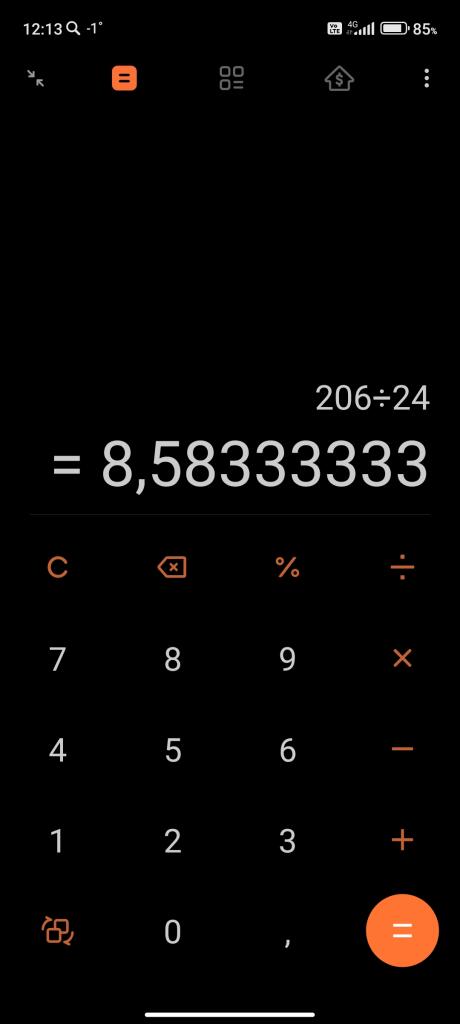Open the three-dot overflow menu
The image size is (460, 1024).
pos(426,79)
